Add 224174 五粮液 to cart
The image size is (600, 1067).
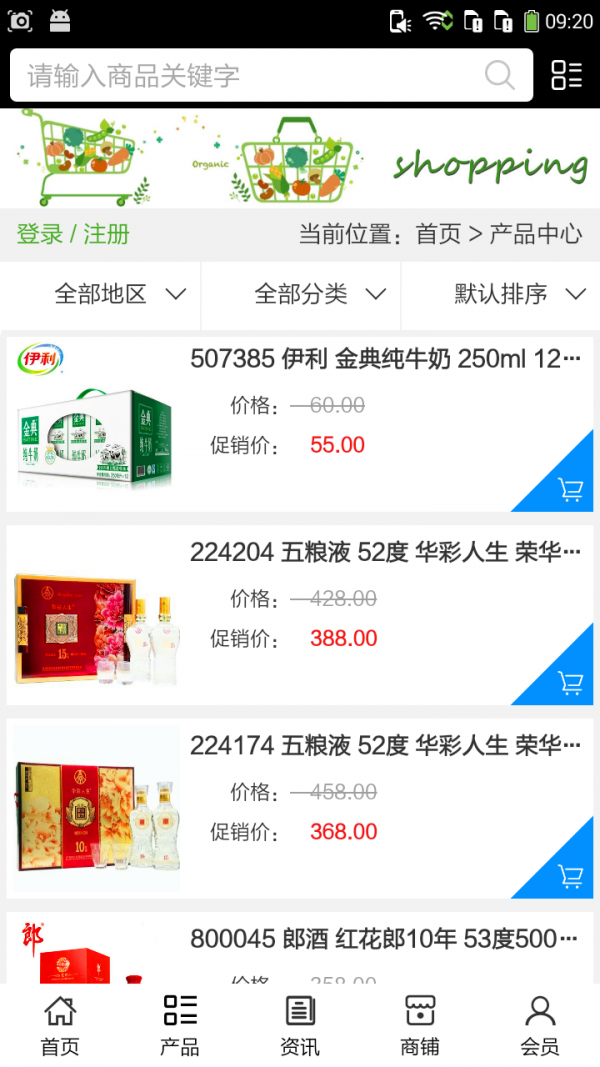tap(570, 876)
